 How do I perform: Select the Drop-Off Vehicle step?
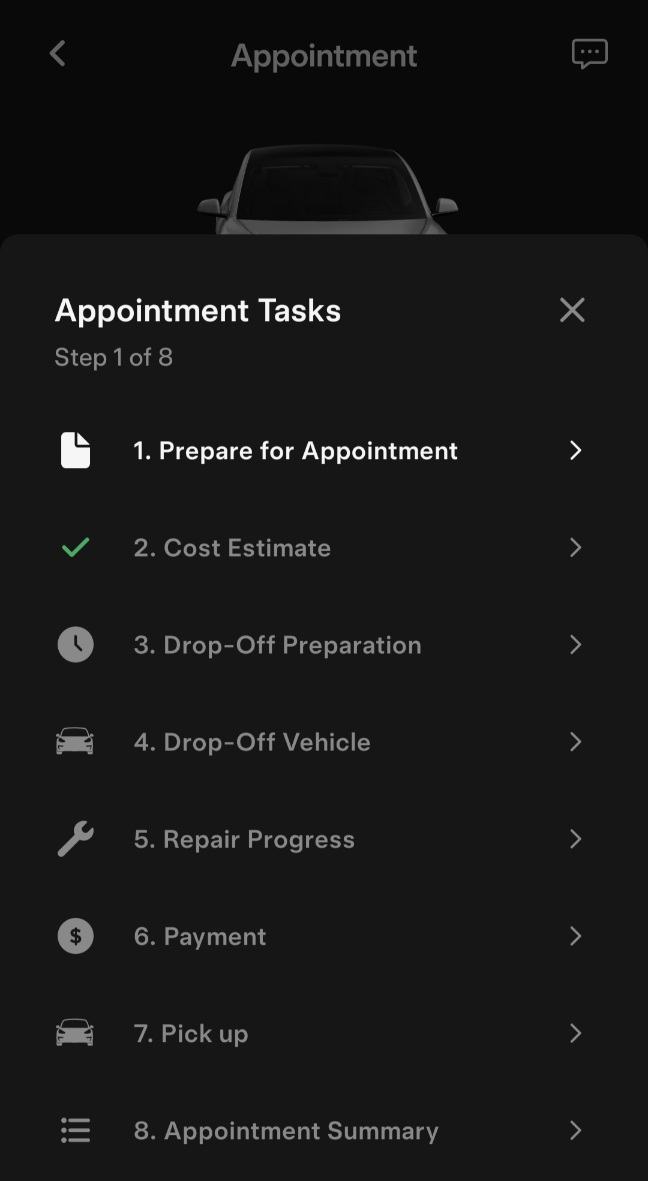[x=252, y=742]
